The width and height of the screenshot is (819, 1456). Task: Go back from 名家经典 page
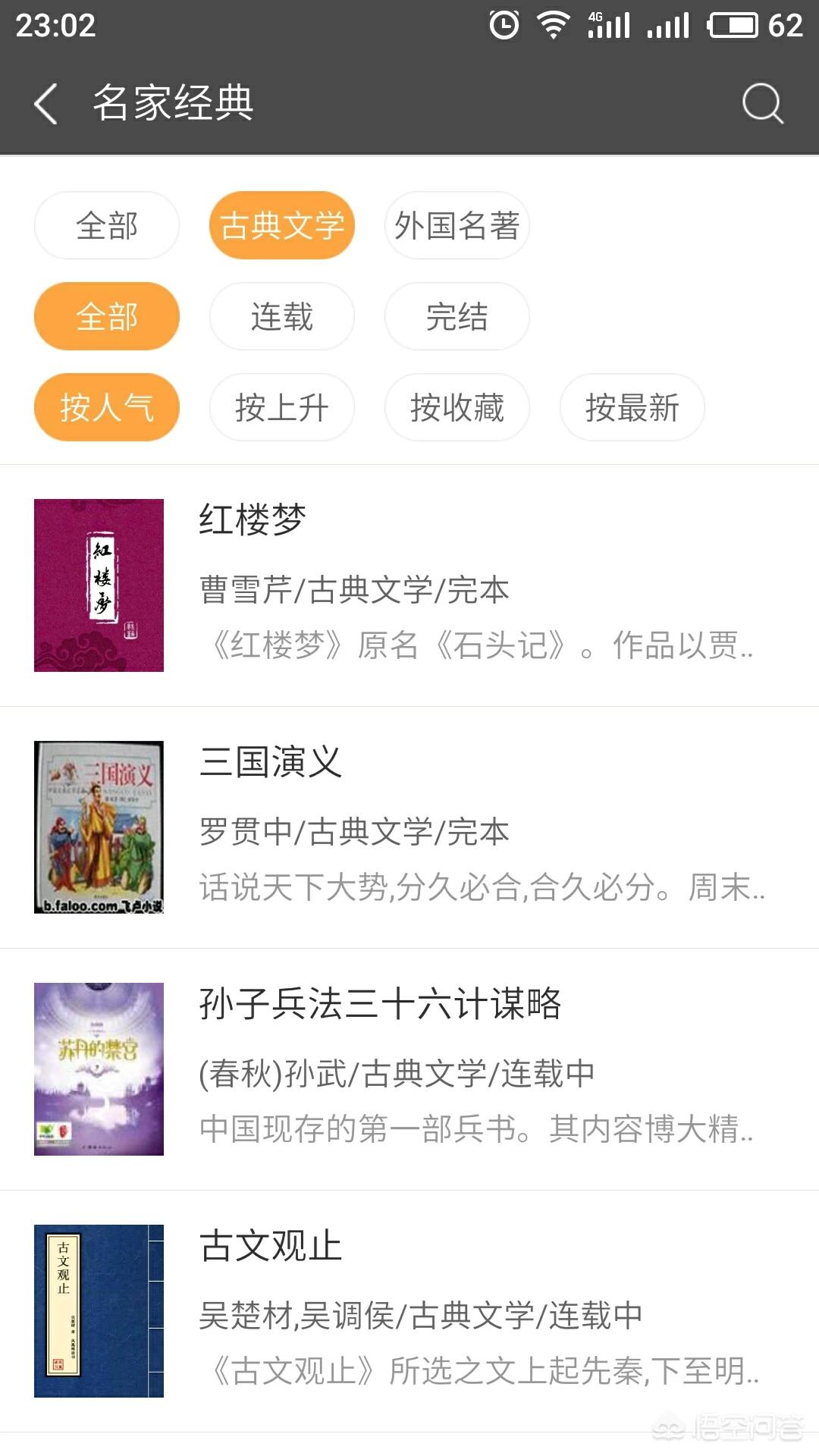[47, 103]
